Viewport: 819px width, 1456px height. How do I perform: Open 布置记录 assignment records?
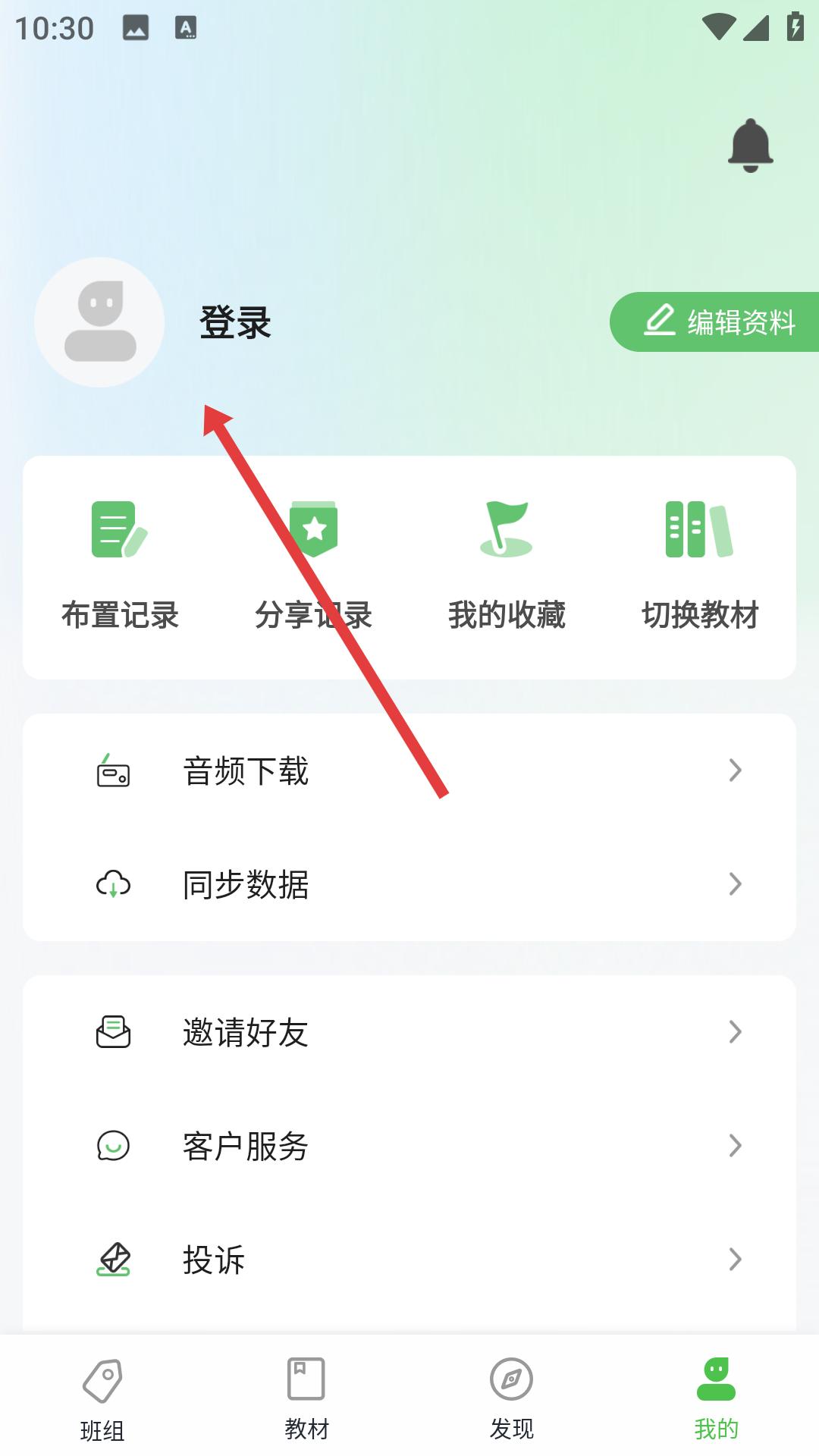click(120, 566)
